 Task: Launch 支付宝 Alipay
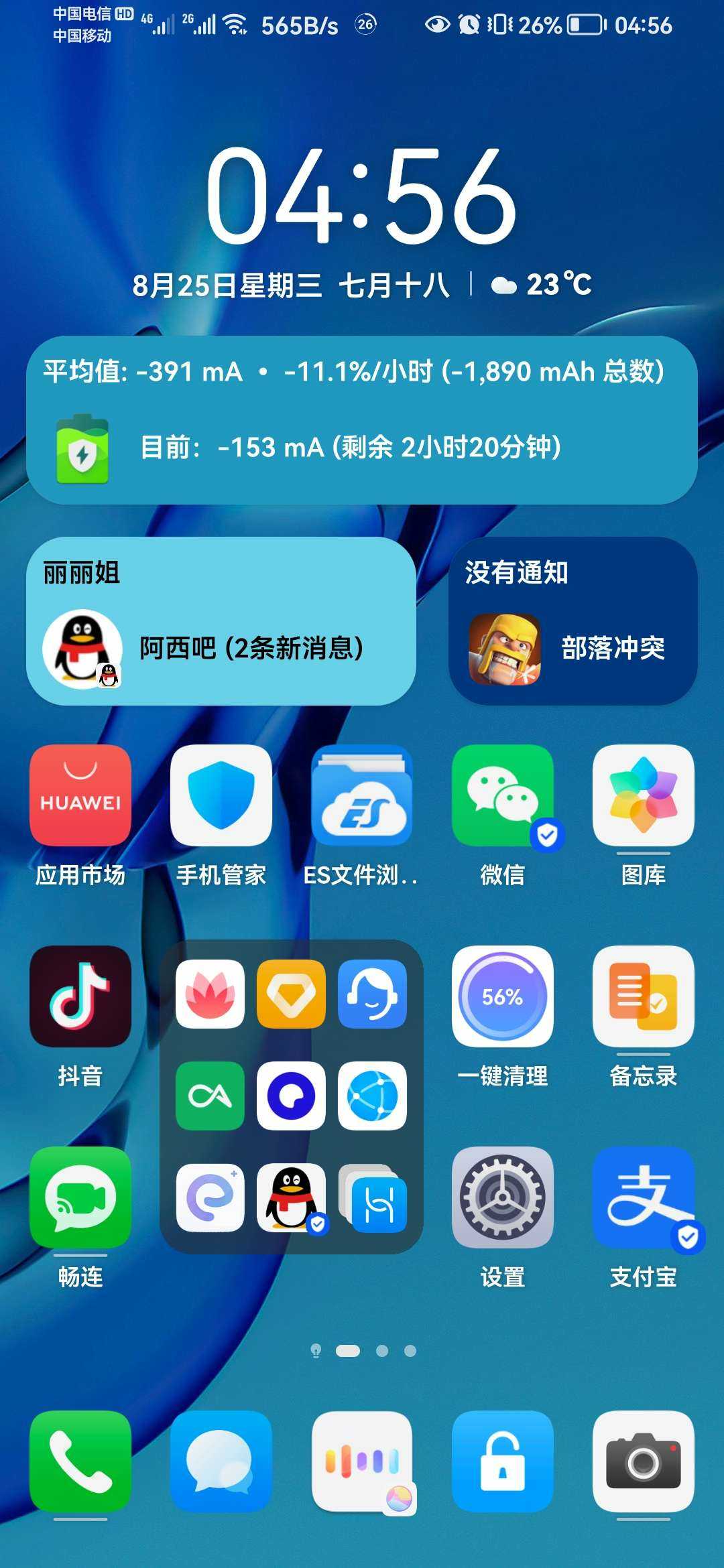click(644, 1197)
